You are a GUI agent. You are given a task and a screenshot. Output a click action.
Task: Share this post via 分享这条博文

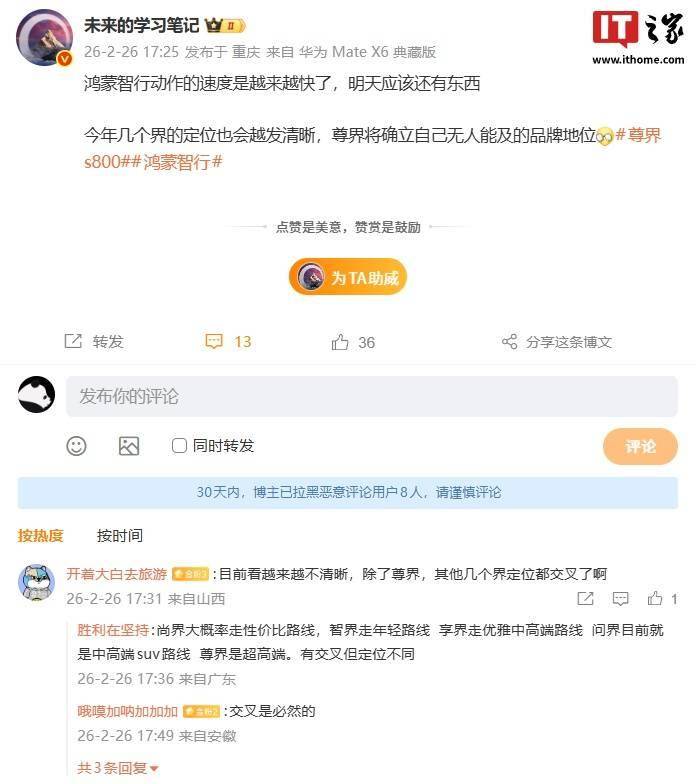click(557, 342)
